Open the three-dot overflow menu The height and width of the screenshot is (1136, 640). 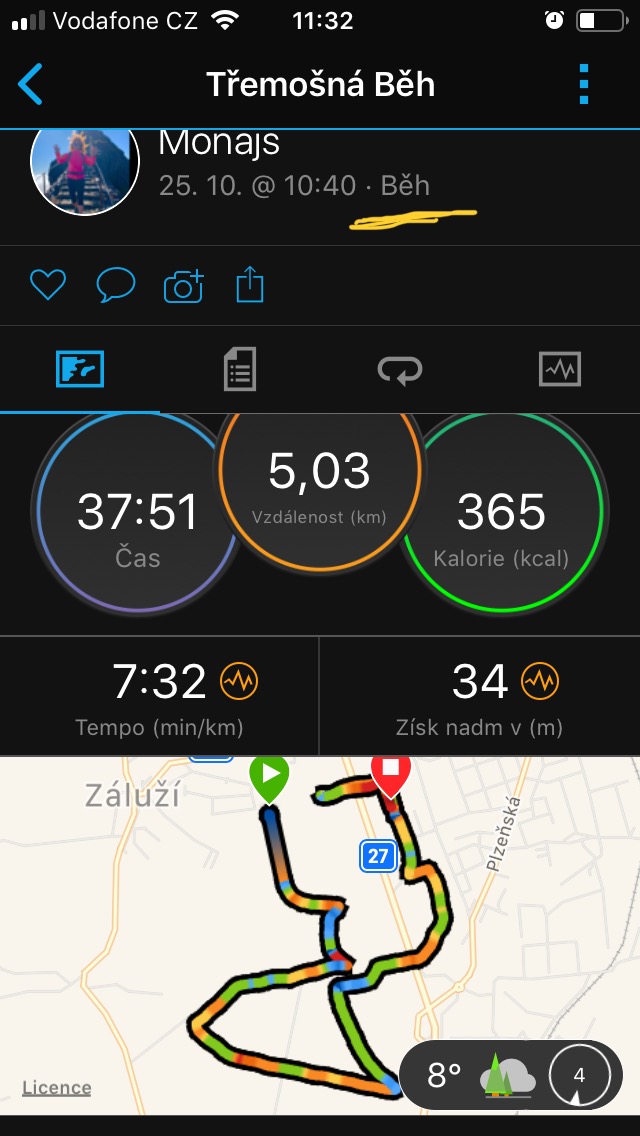(585, 84)
